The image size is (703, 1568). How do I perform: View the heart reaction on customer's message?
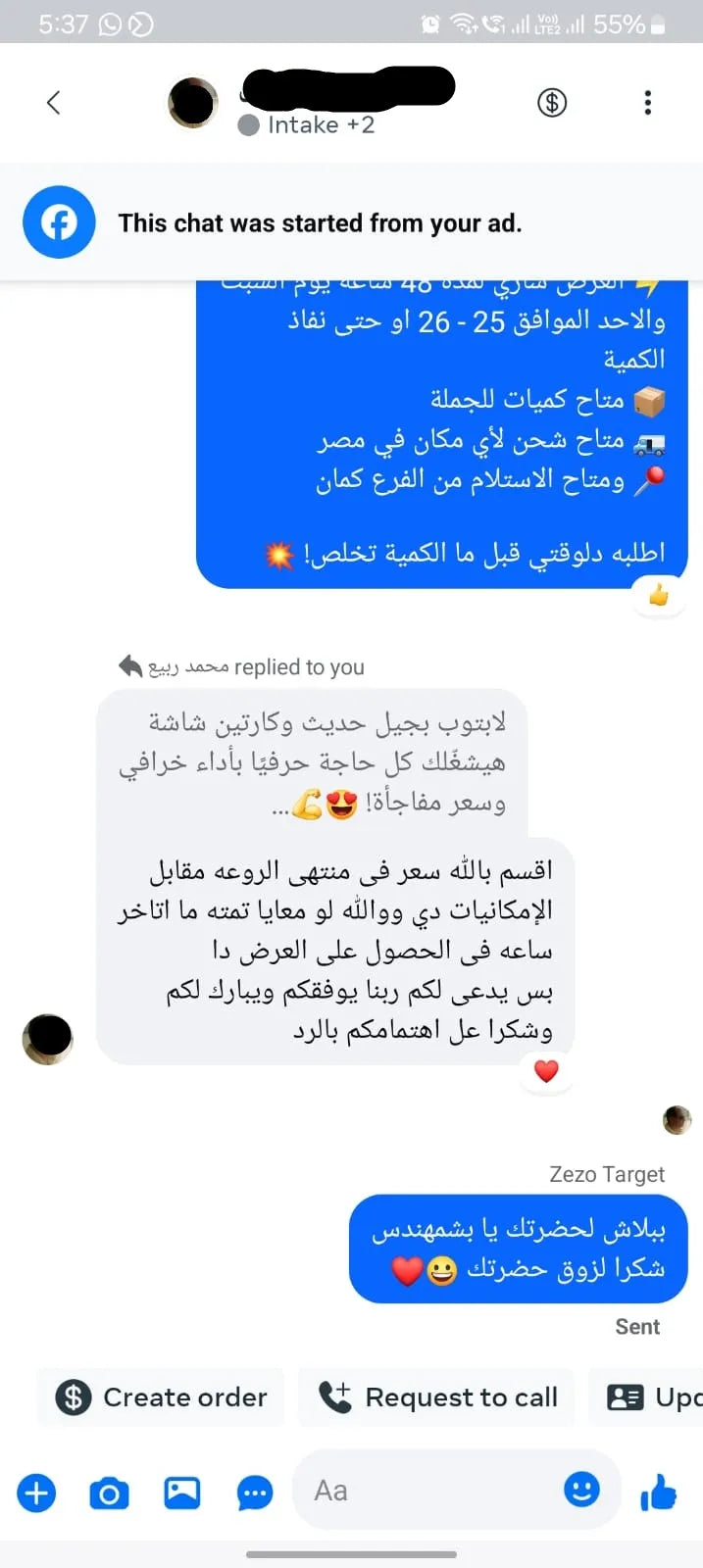[546, 1071]
